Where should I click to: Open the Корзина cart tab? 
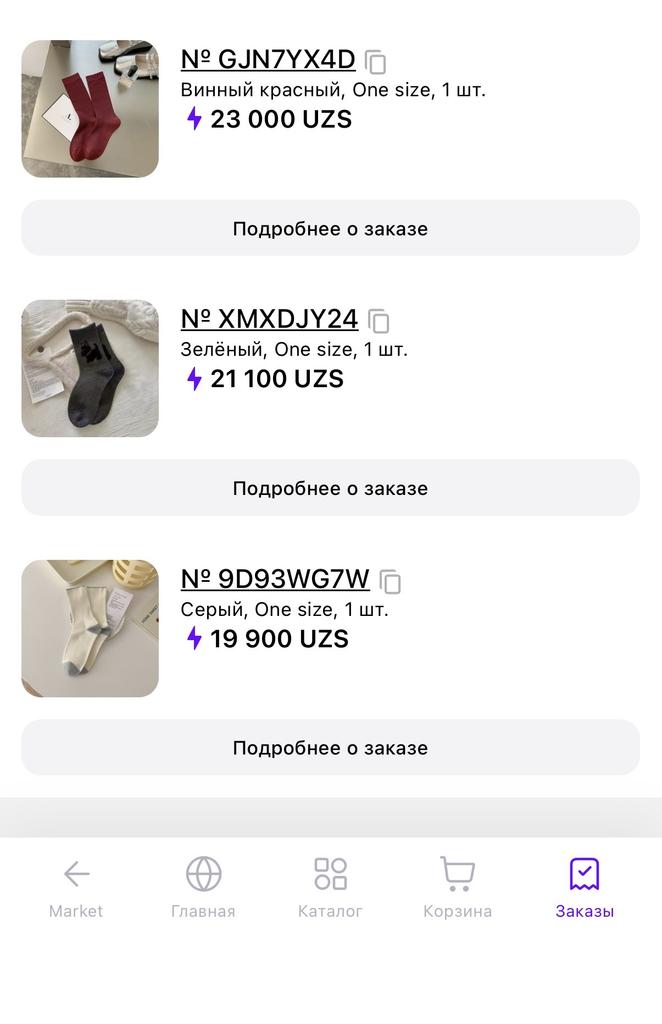tap(457, 887)
